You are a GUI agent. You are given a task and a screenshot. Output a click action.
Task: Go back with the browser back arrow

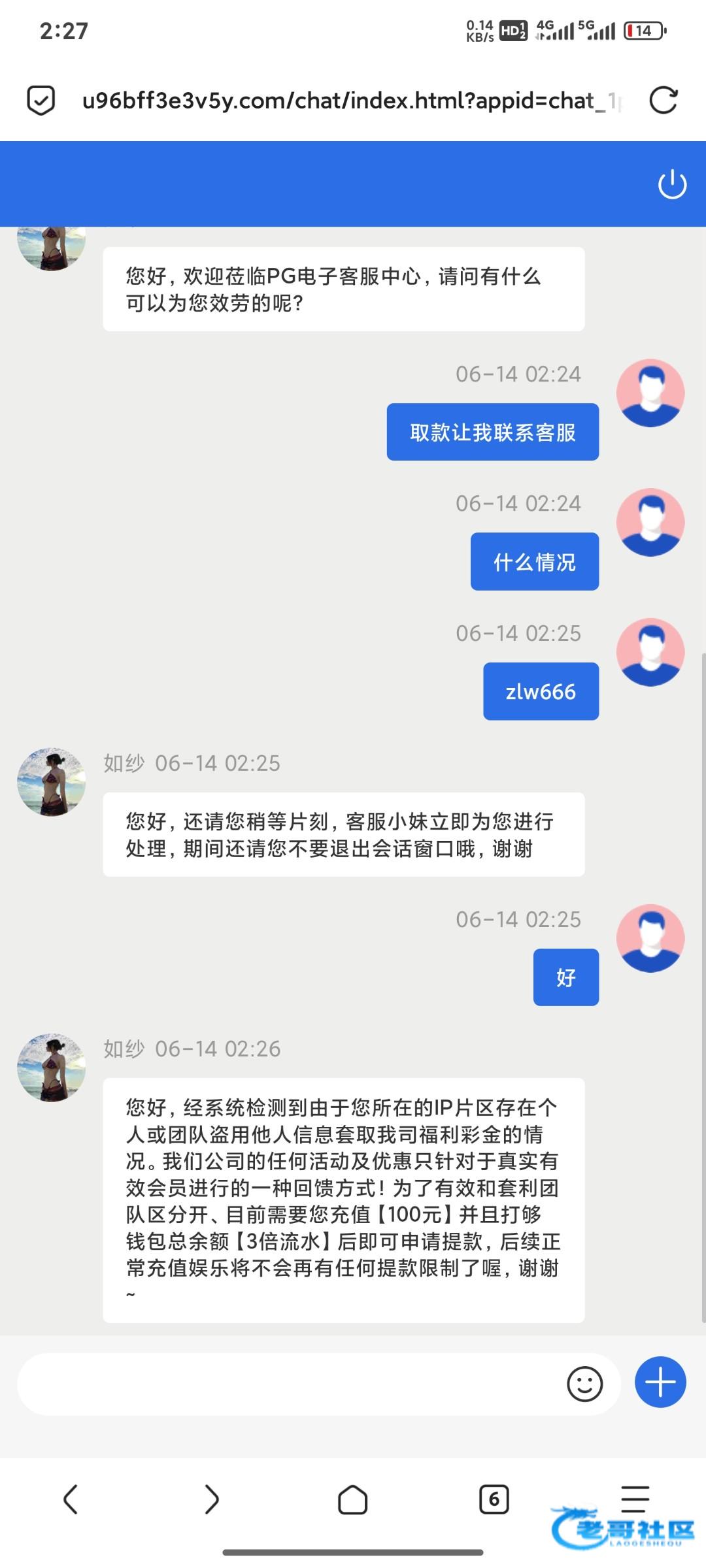[71, 1499]
